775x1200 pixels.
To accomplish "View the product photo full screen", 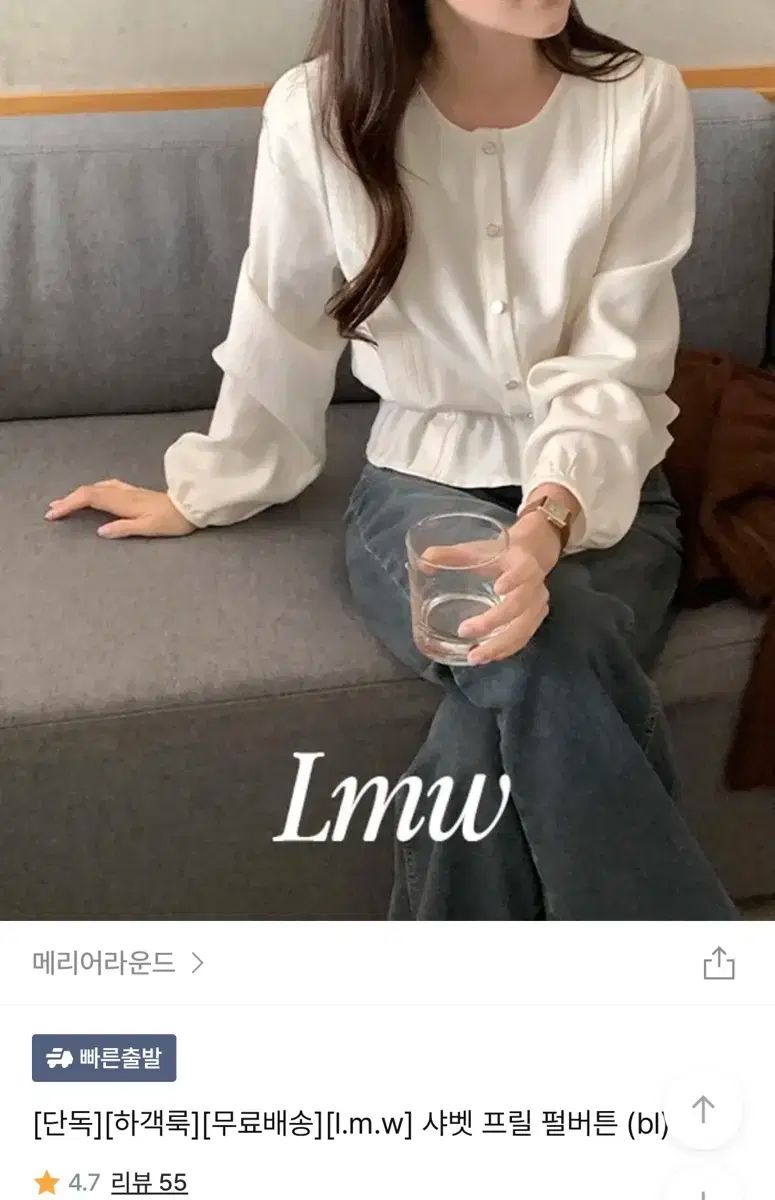I will [x=387, y=460].
